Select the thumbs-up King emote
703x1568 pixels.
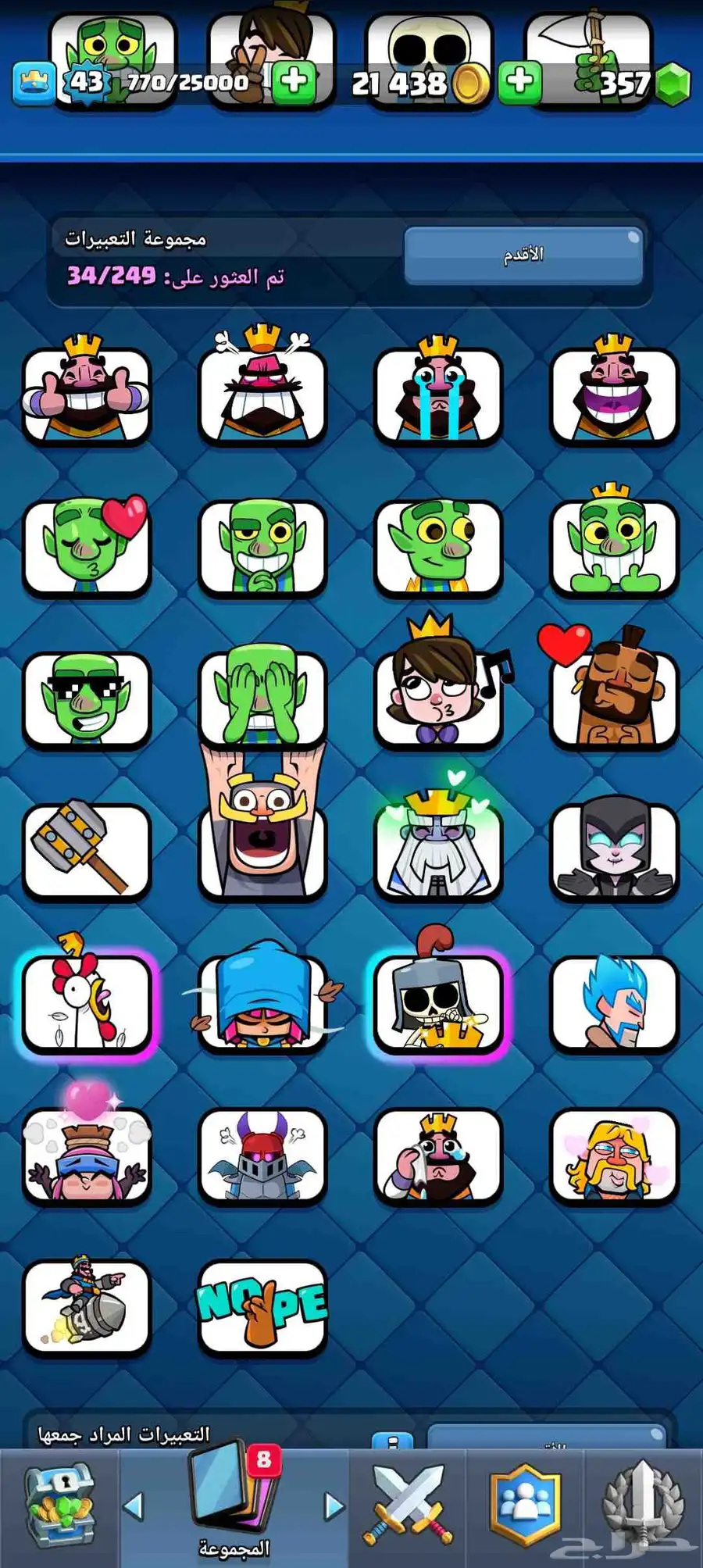pyautogui.click(x=86, y=394)
